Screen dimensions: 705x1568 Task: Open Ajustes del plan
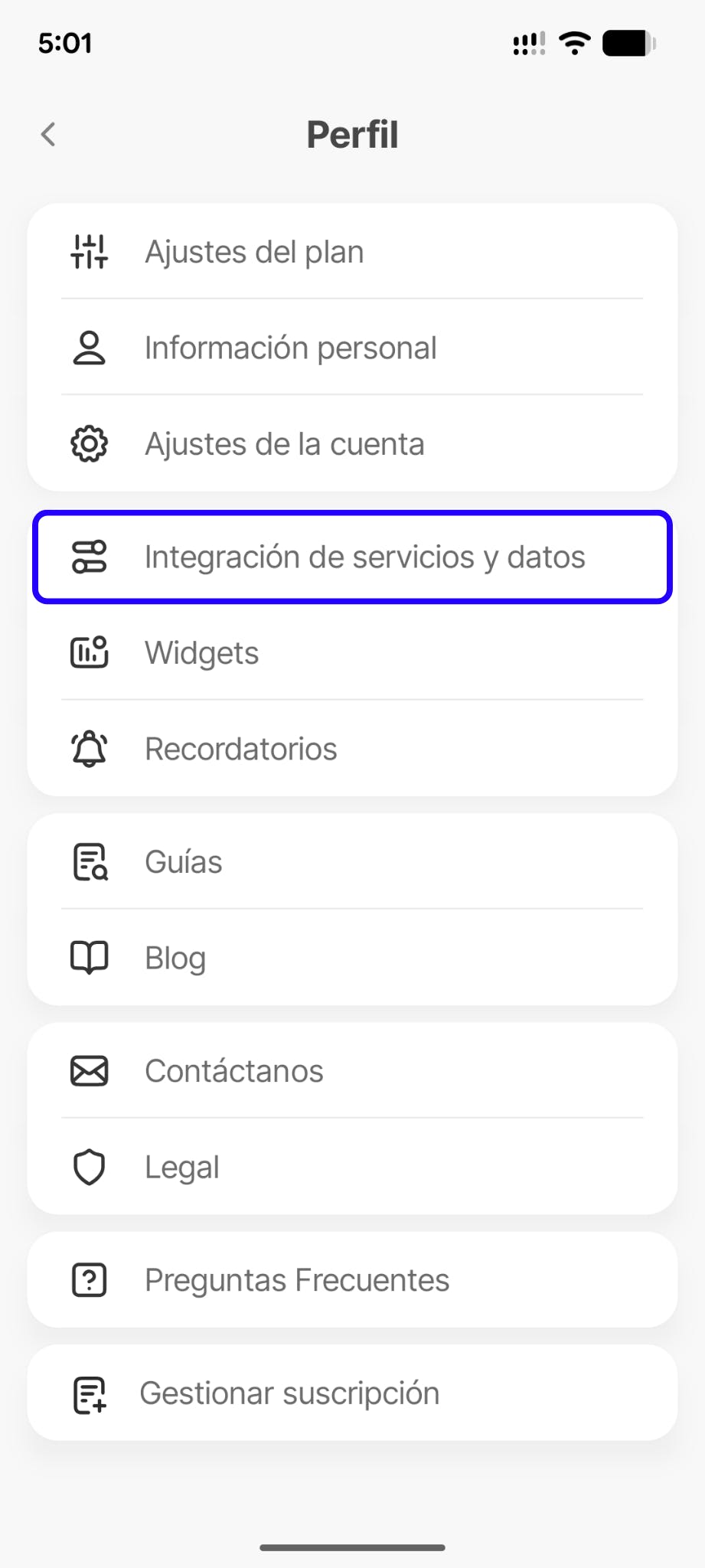pos(352,252)
